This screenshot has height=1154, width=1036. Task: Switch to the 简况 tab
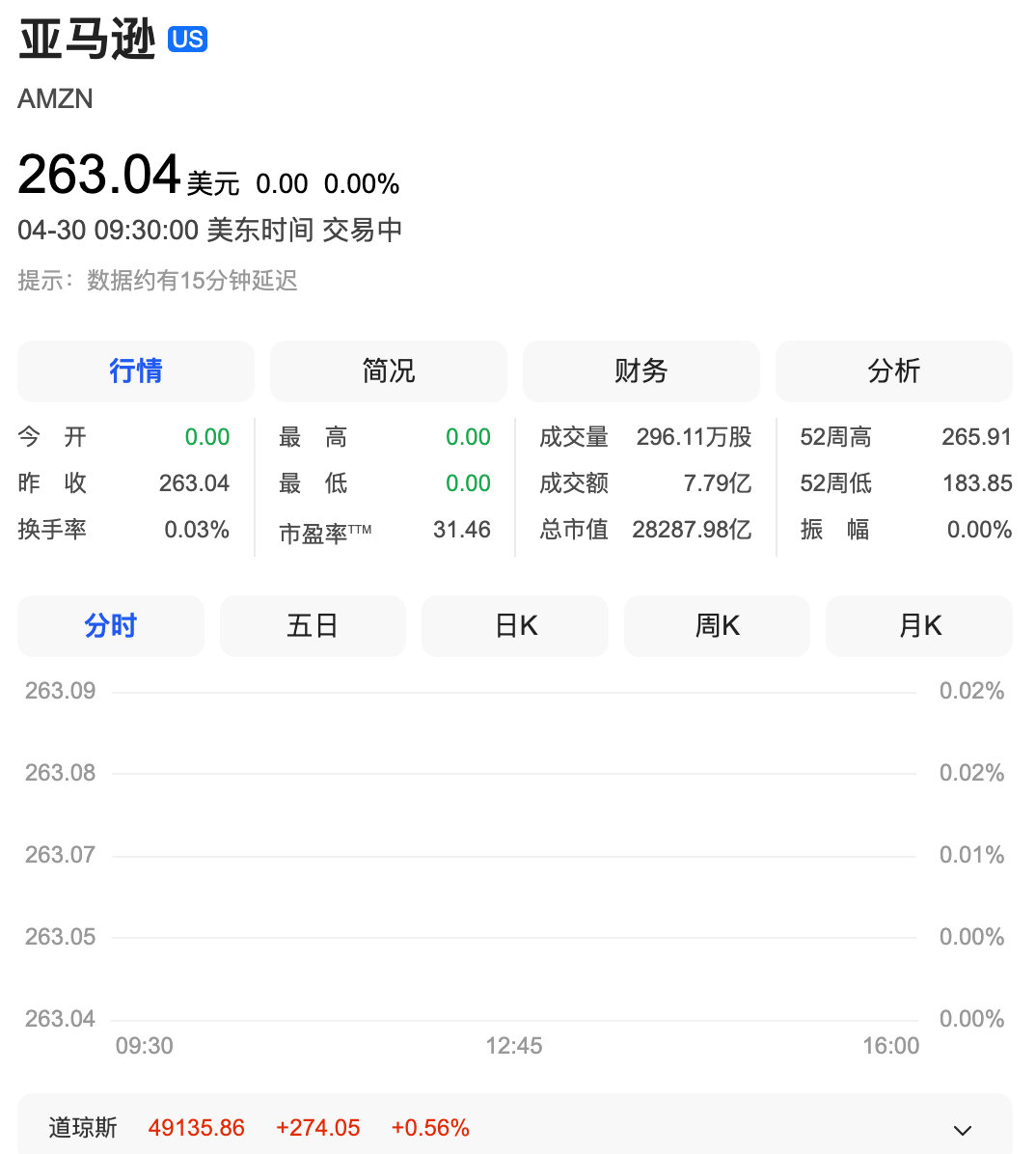point(388,371)
